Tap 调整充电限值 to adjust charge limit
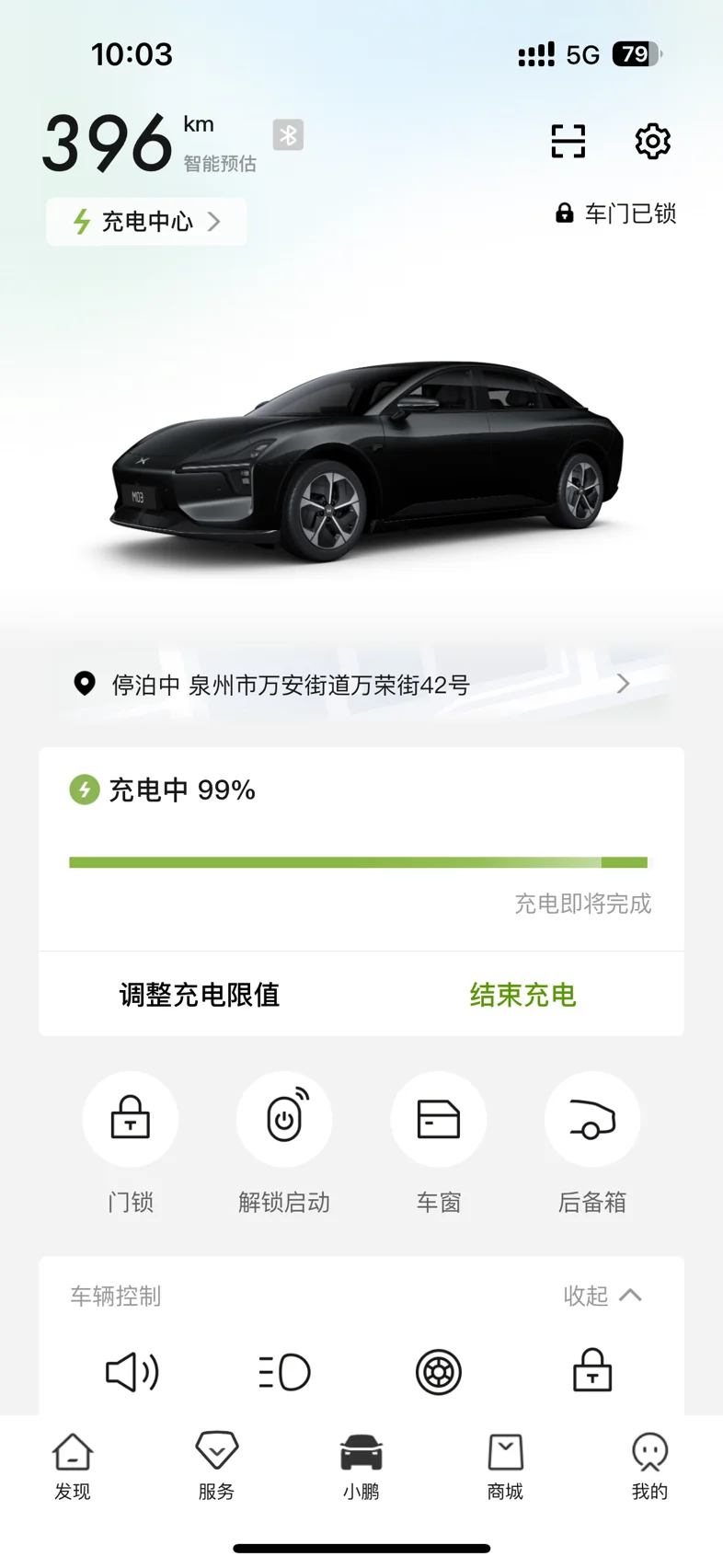 click(200, 995)
